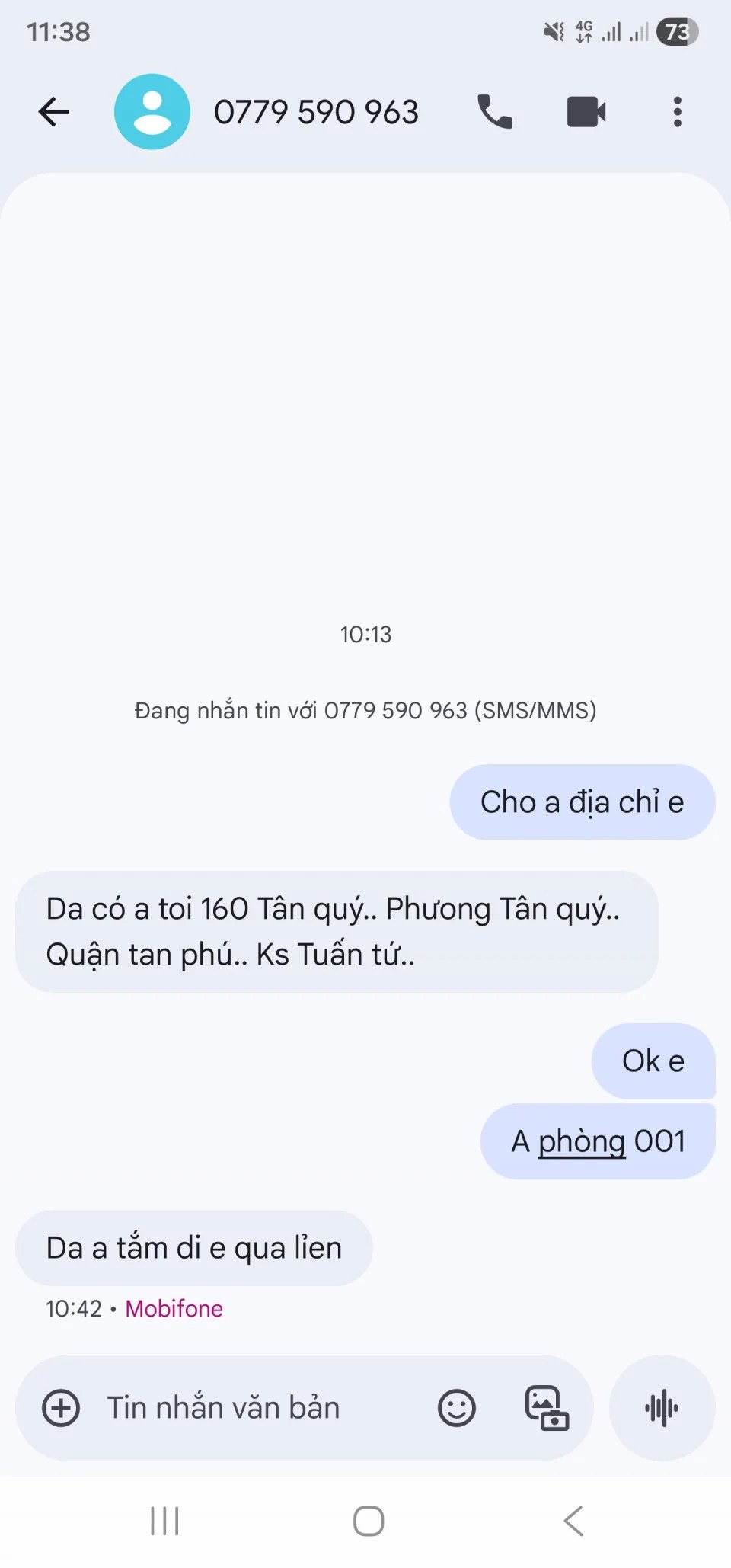Open the gallery and camera attachment
This screenshot has width=731, height=1568.
click(547, 1407)
